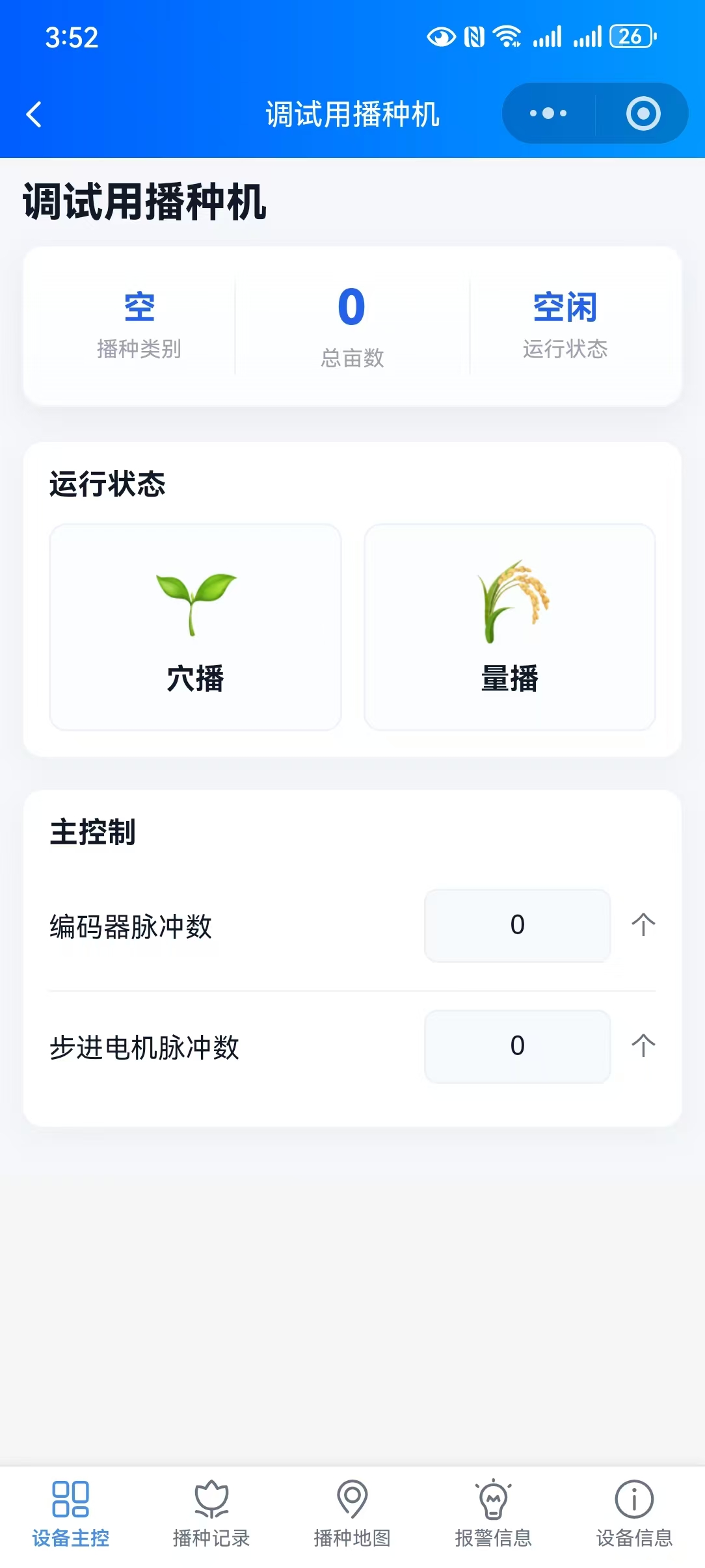View the 报警信息 tab
This screenshot has height=1568, width=705.
493,1514
